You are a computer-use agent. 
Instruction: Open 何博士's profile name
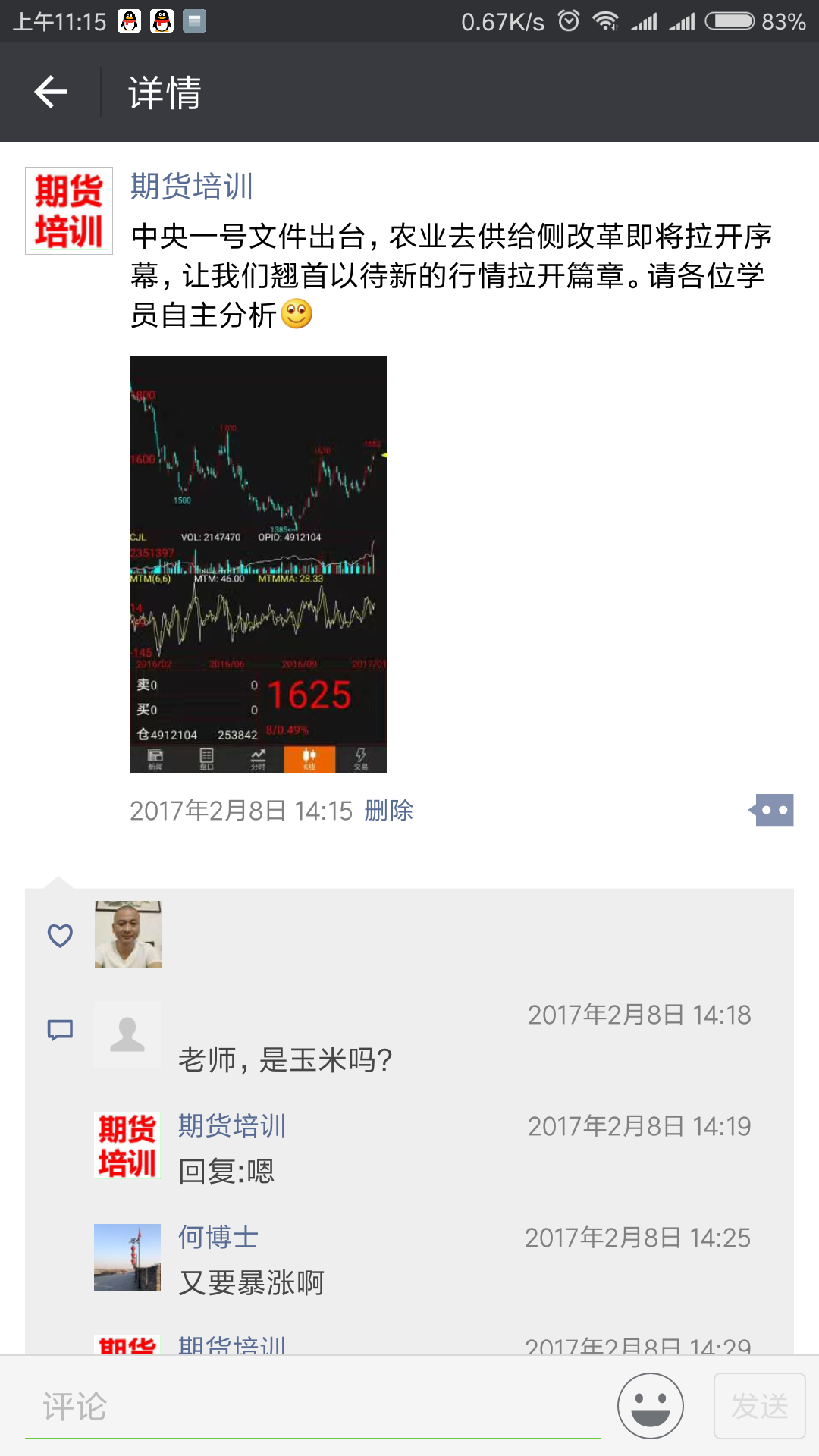(x=218, y=1238)
